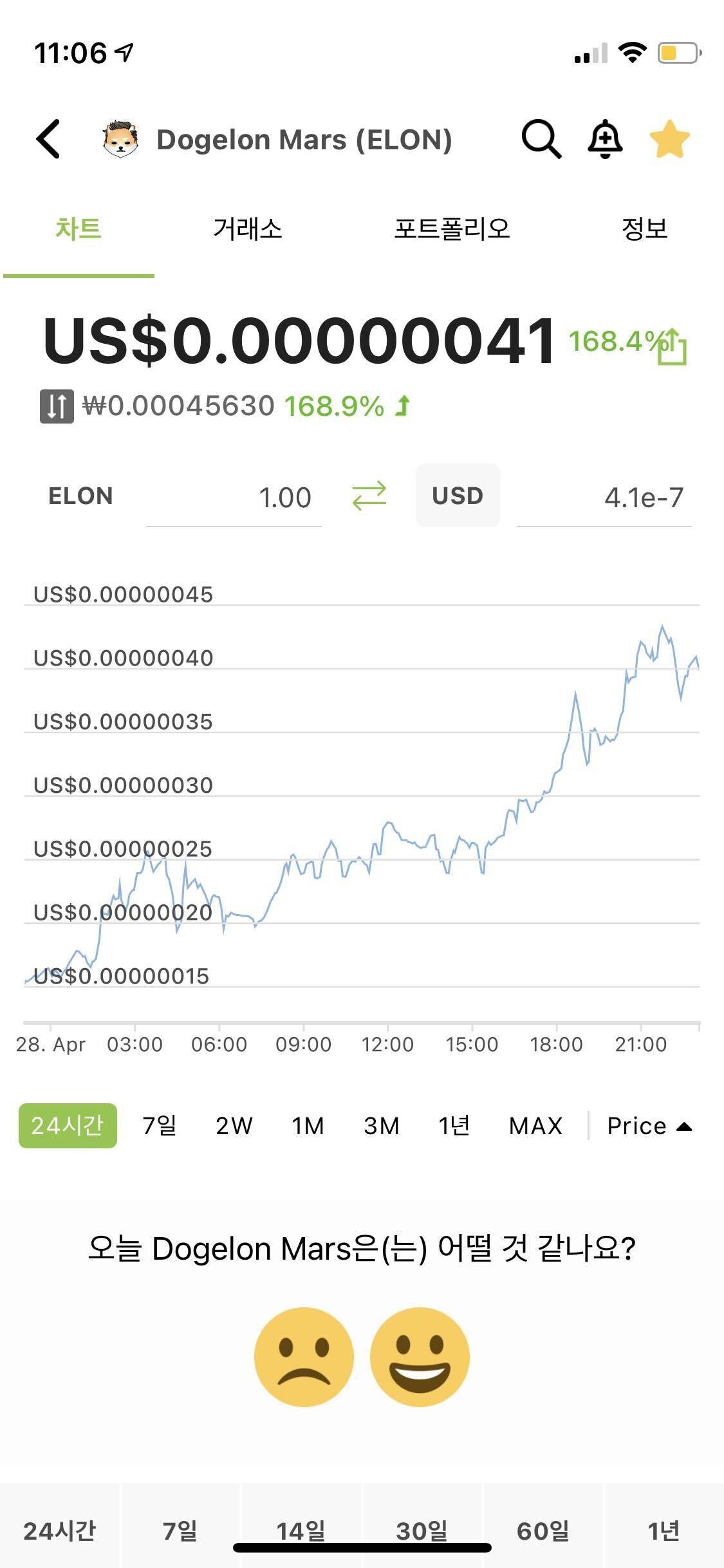Vote with the happy face emoji
This screenshot has width=724, height=1568.
coord(420,1357)
